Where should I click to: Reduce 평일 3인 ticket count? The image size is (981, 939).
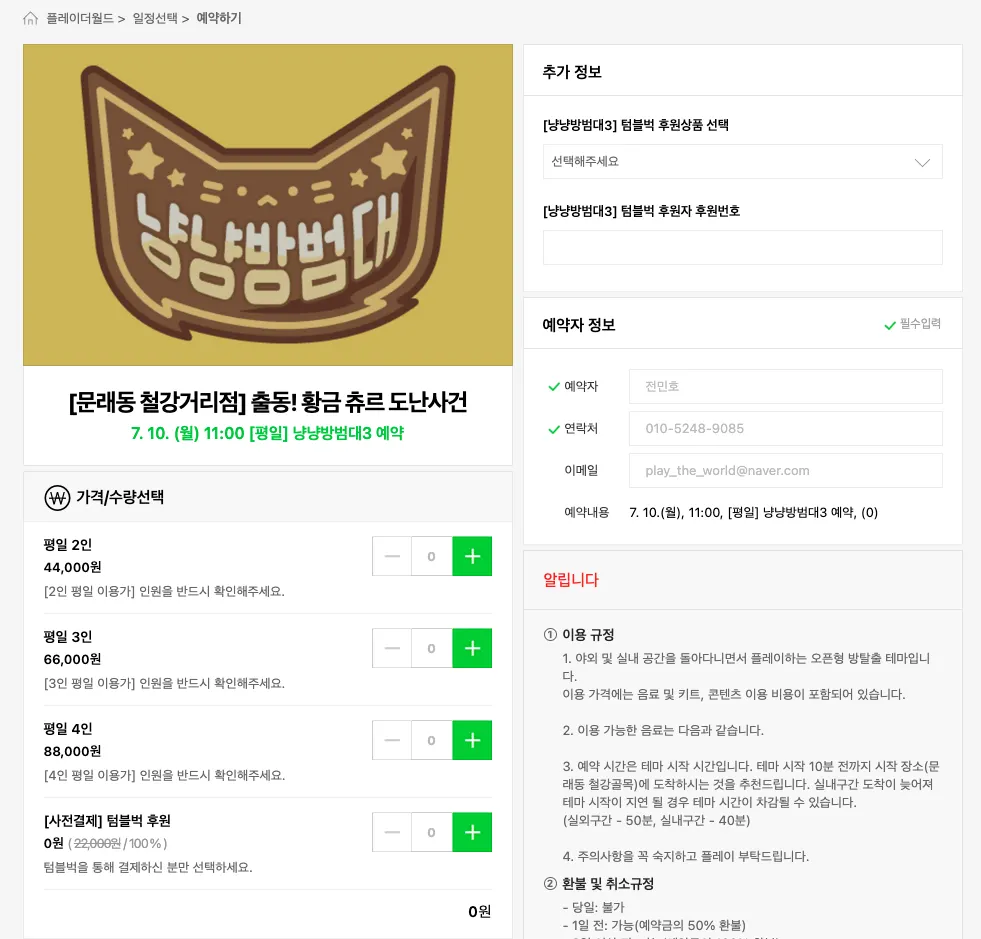392,648
